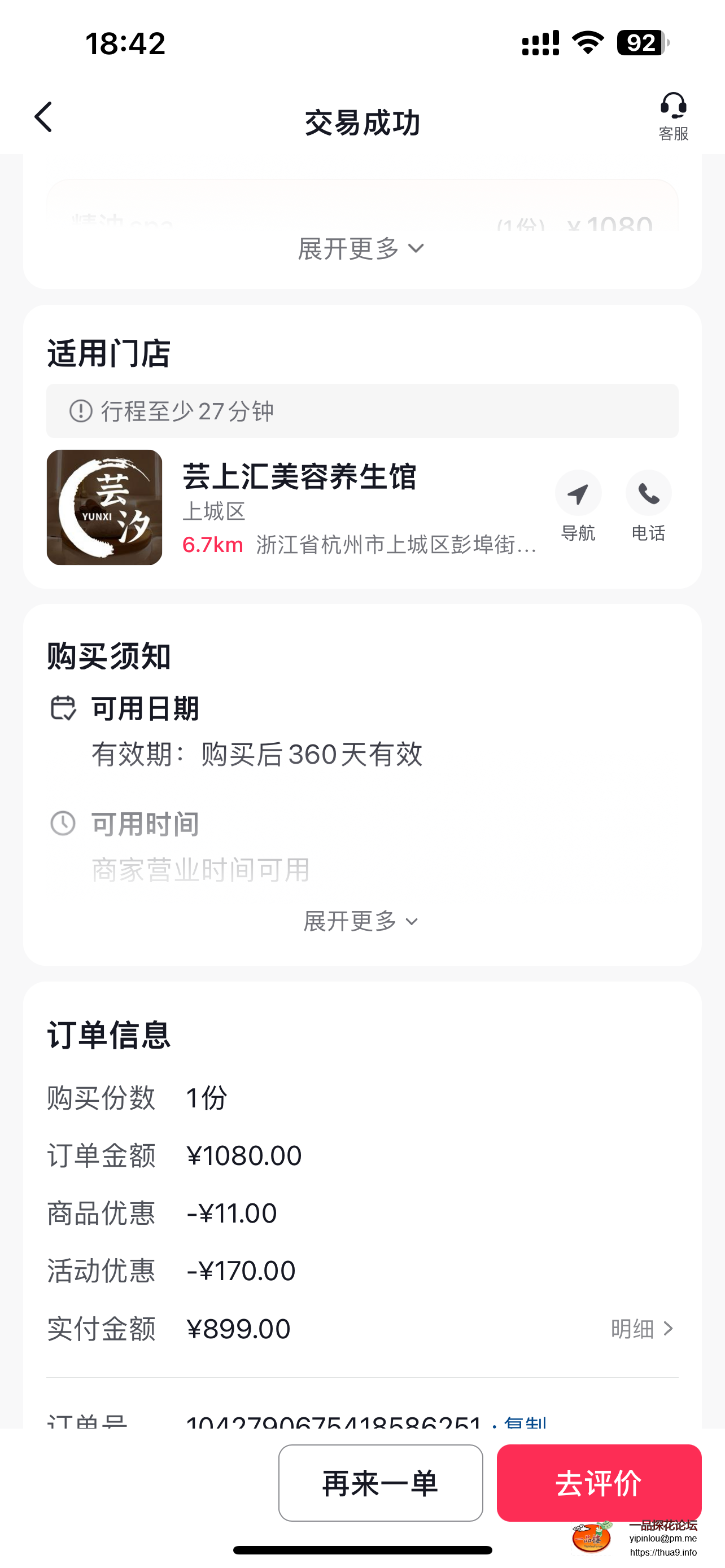The height and width of the screenshot is (1568, 725).
Task: Tap 去评价 to write a review
Action: click(599, 1483)
